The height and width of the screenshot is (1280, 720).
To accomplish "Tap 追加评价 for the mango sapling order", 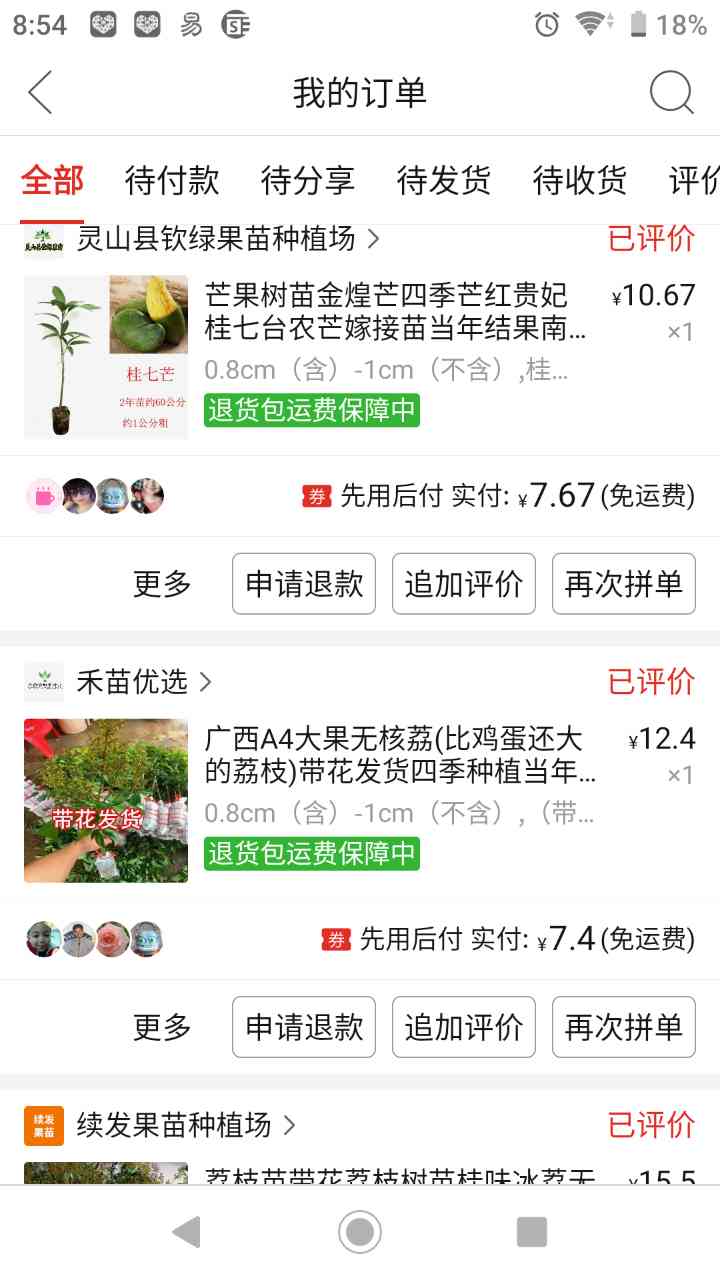I will [x=464, y=584].
